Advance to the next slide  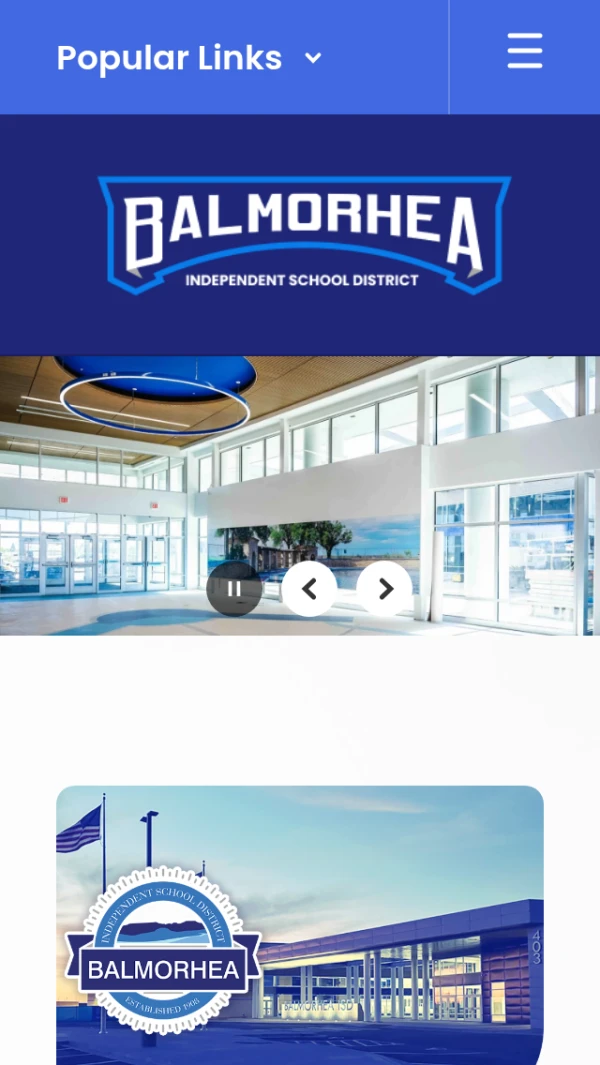[x=385, y=589]
